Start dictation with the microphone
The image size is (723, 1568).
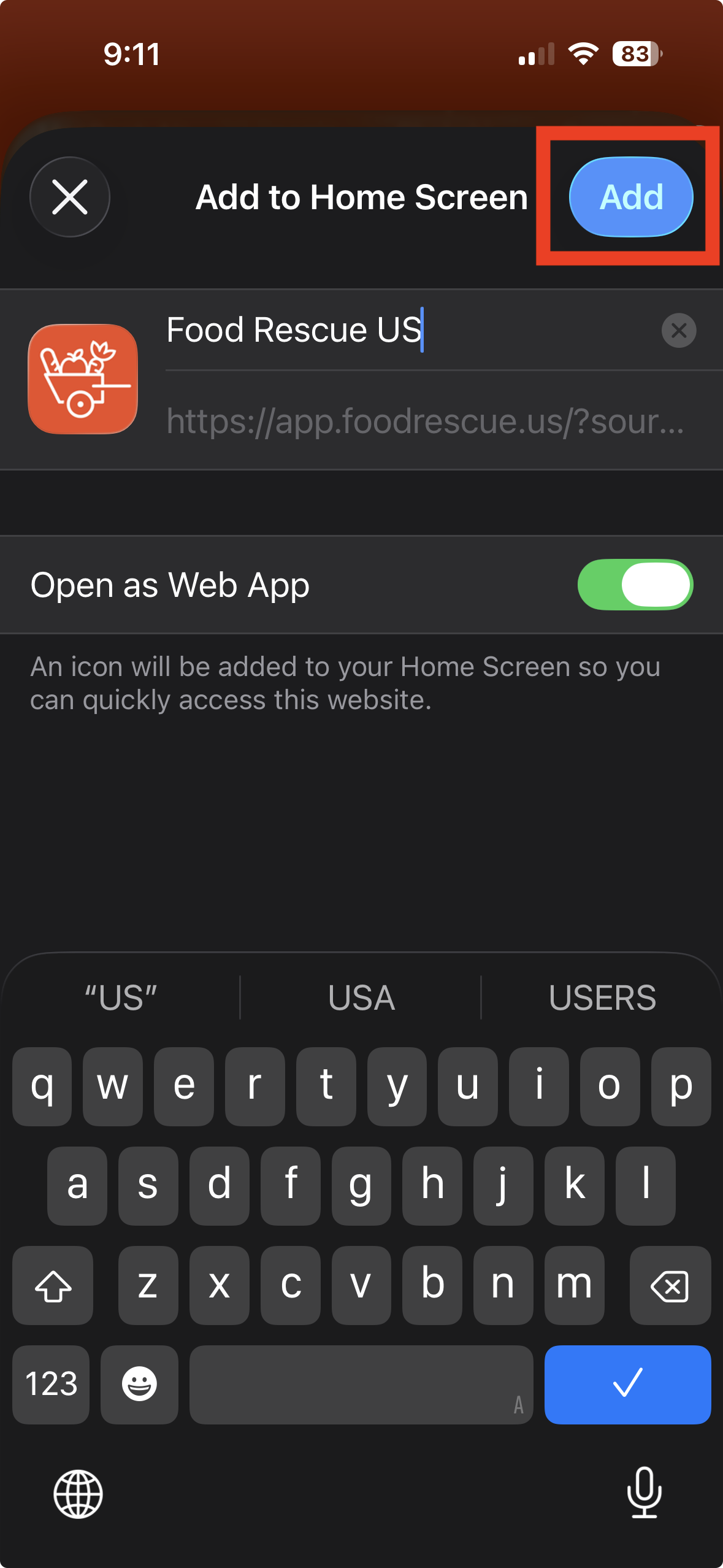(x=645, y=1493)
